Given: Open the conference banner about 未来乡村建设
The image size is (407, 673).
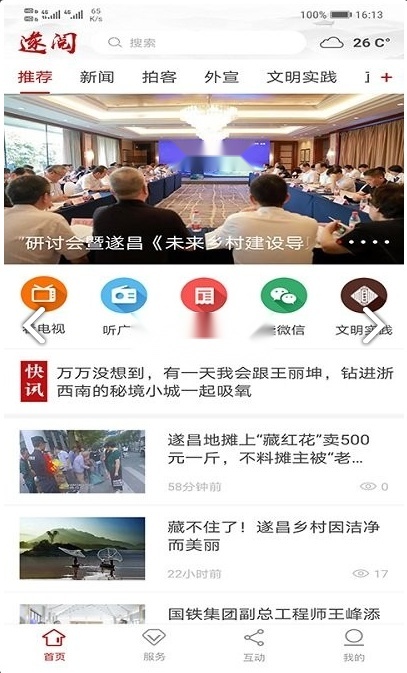Looking at the screenshot, I should click(x=204, y=179).
